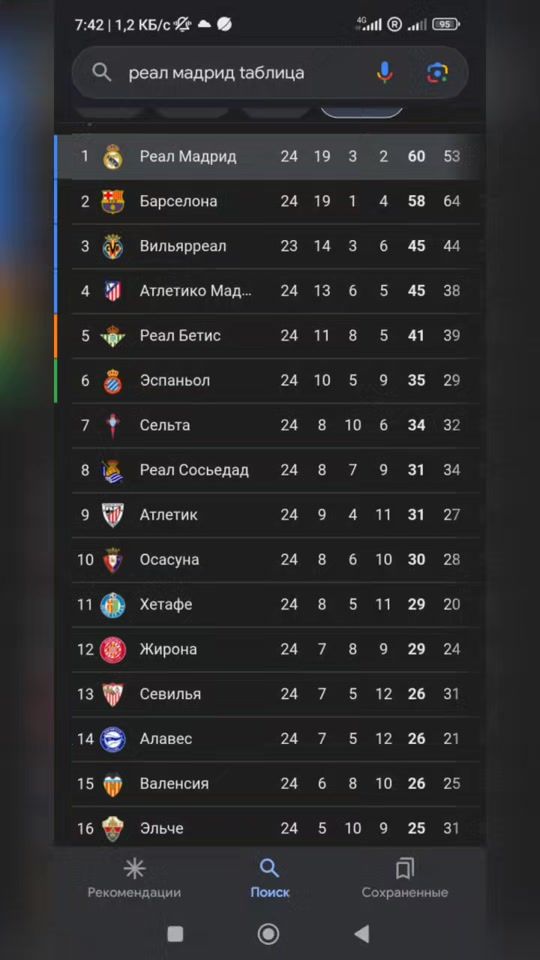Image resolution: width=540 pixels, height=960 pixels.
Task: Select the Хетафе row
Action: click(x=269, y=604)
